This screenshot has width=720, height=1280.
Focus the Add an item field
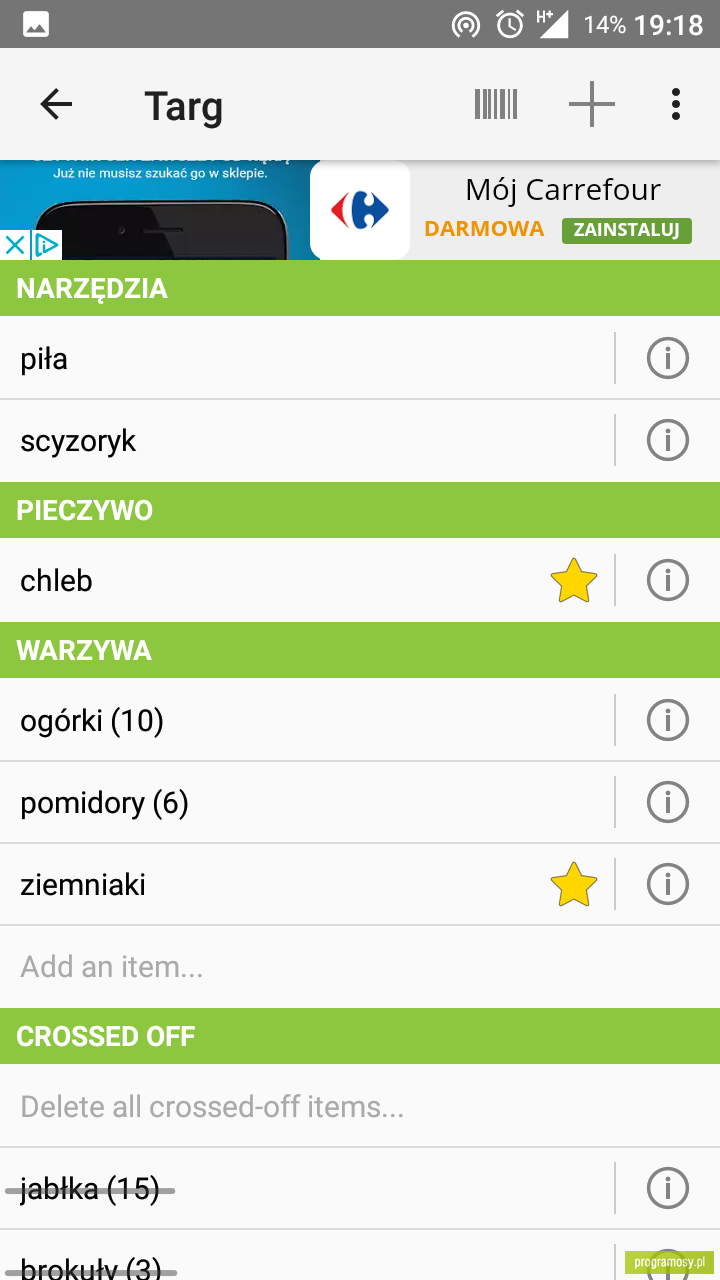(x=360, y=967)
